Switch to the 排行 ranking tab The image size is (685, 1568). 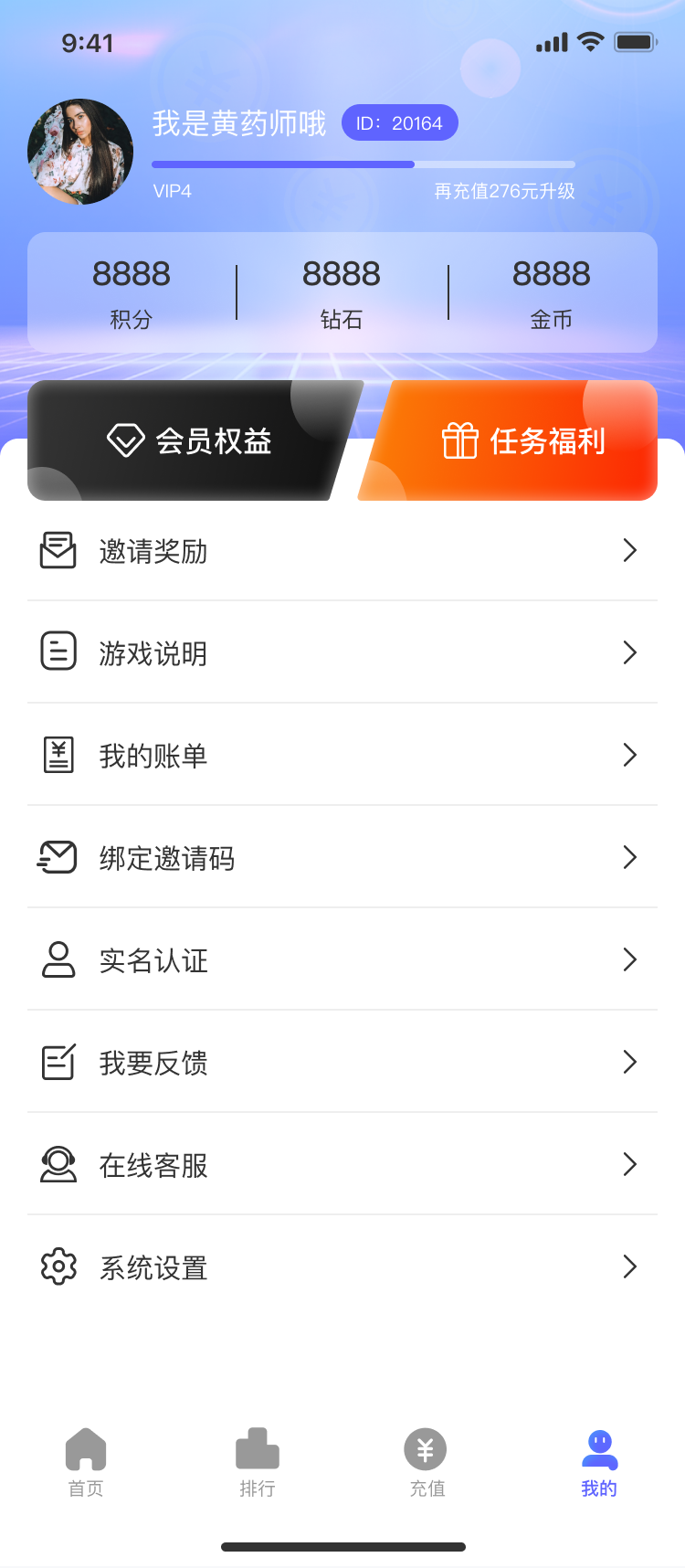[x=258, y=1462]
